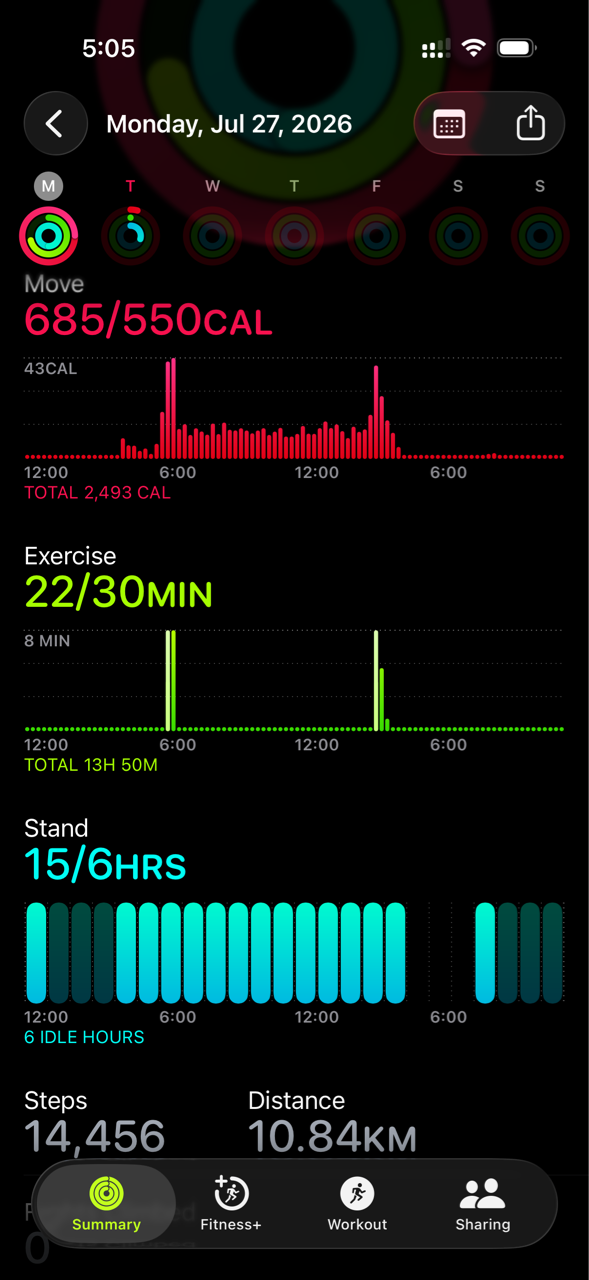Image resolution: width=589 pixels, height=1280 pixels.
Task: Select Monday's activity rings
Action: pyautogui.click(x=48, y=235)
